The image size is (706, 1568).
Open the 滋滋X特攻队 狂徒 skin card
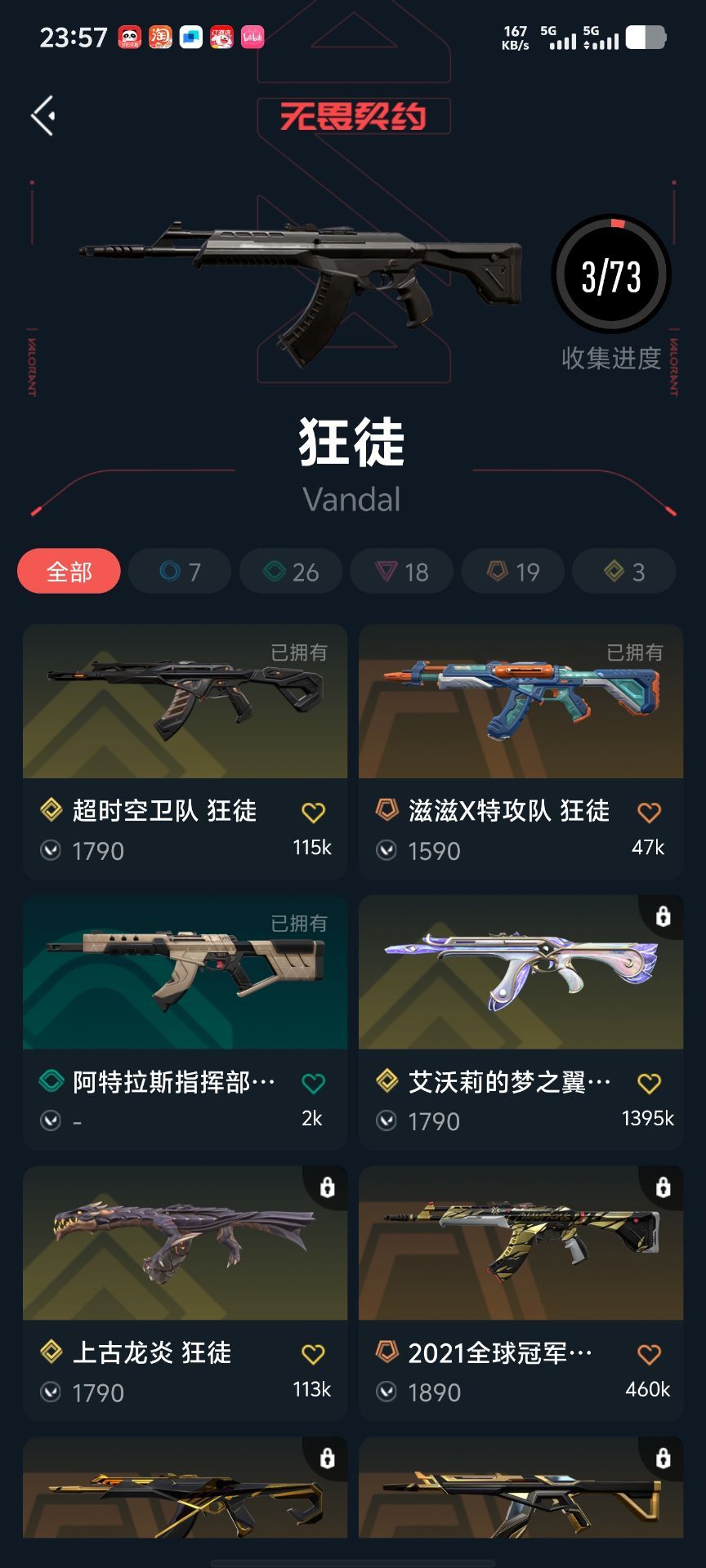coord(521,751)
